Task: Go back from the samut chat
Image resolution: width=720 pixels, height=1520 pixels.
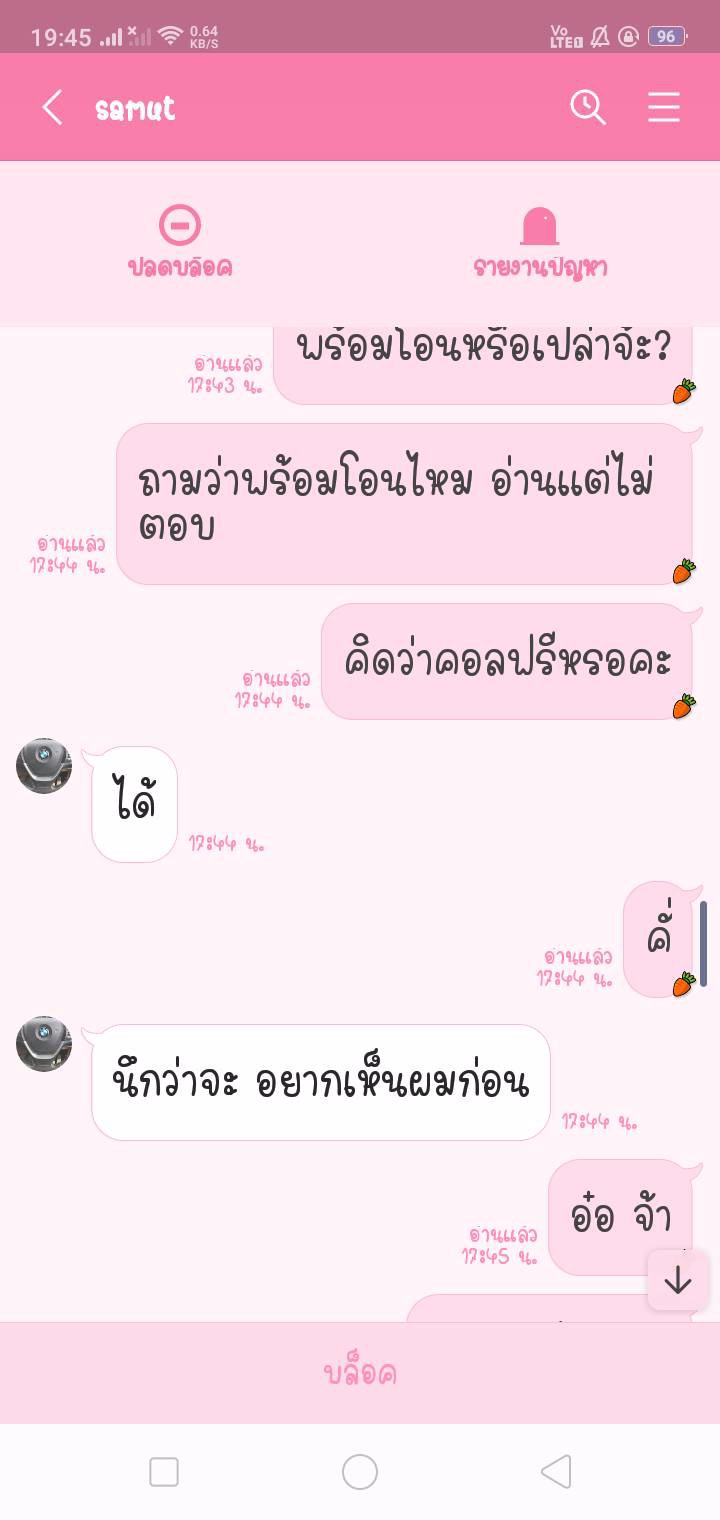Action: tap(52, 108)
